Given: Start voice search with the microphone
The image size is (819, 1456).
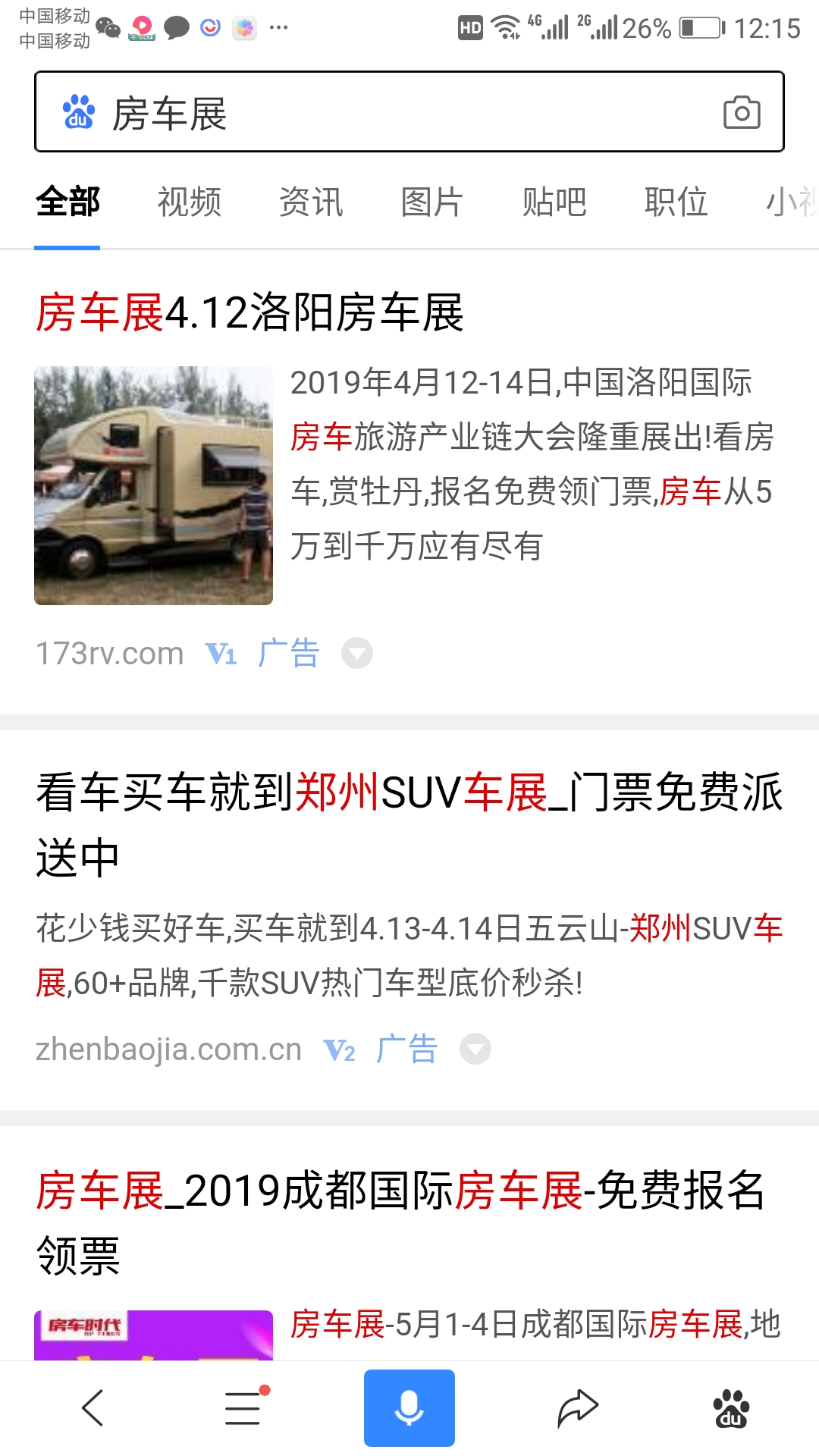Looking at the screenshot, I should pos(409,1408).
